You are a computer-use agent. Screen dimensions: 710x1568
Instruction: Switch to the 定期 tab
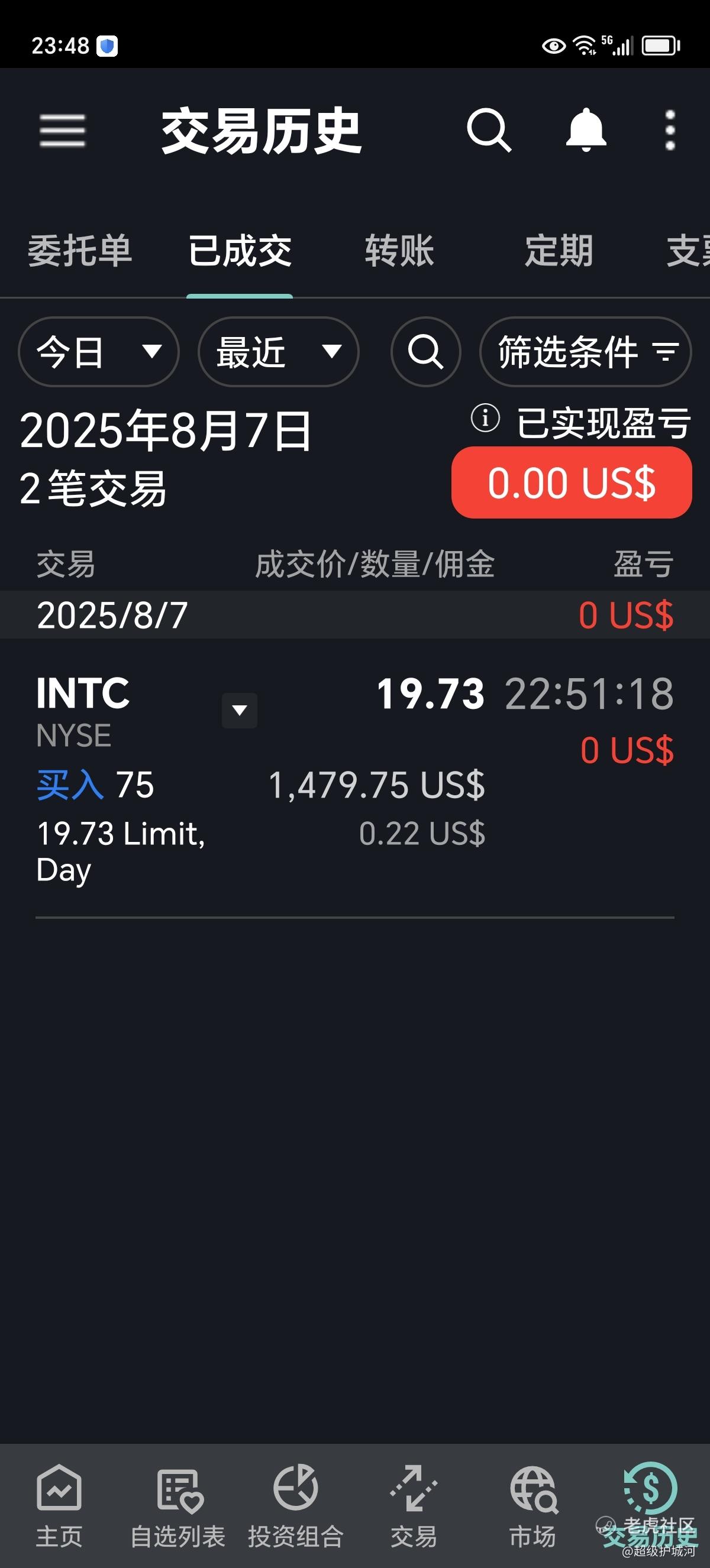[x=559, y=251]
